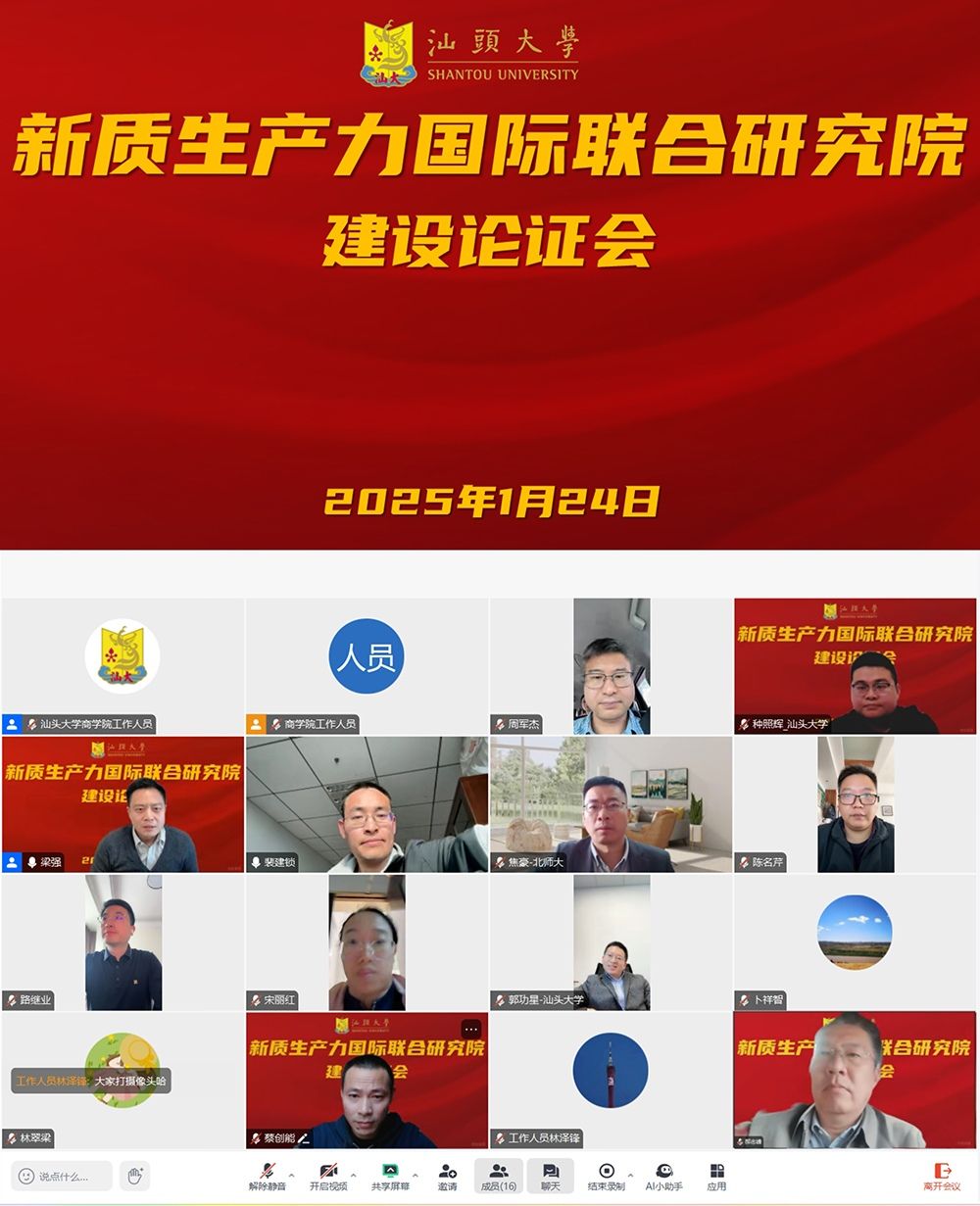Start sharing screen with 共享屏幕
This screenshot has height=1206, width=980.
tap(390, 1176)
